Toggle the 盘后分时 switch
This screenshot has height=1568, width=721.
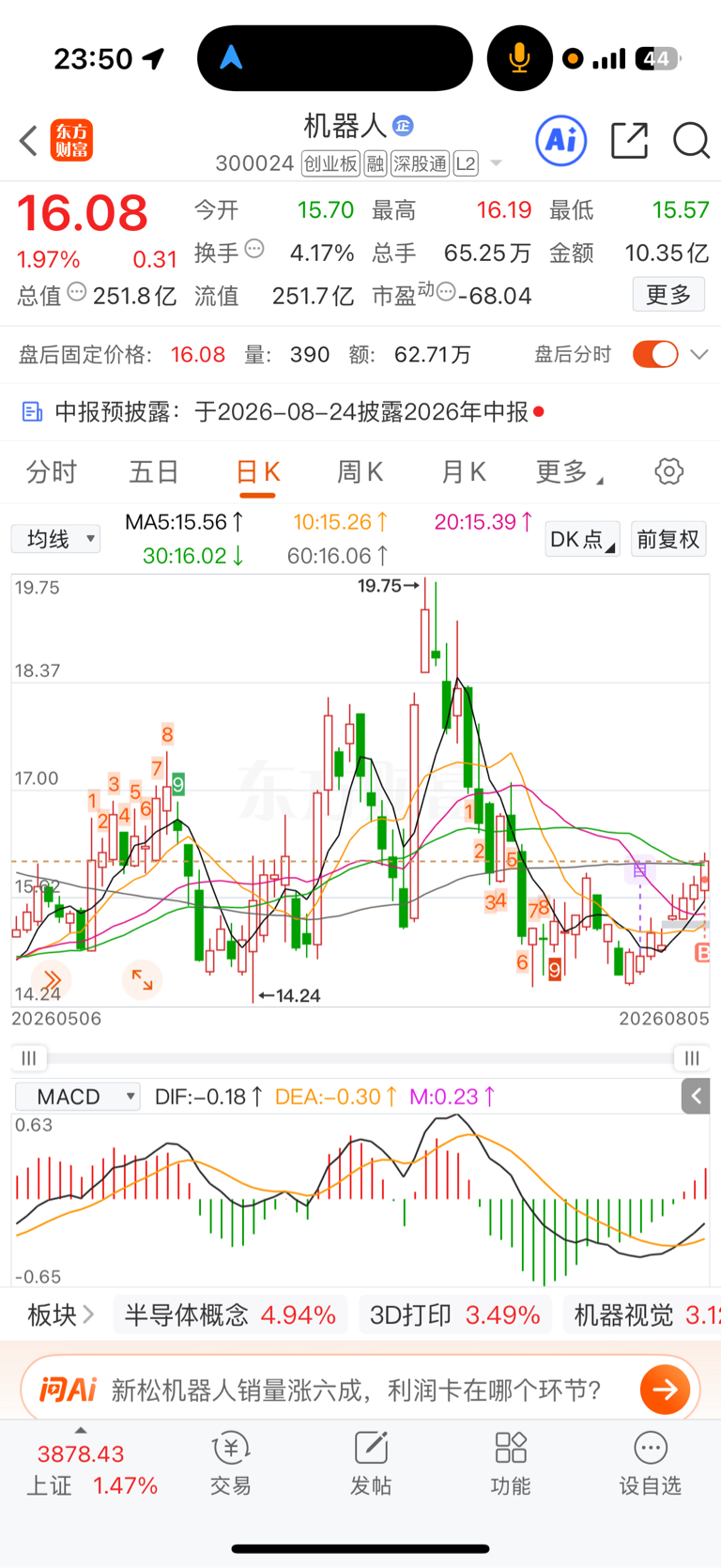point(655,354)
